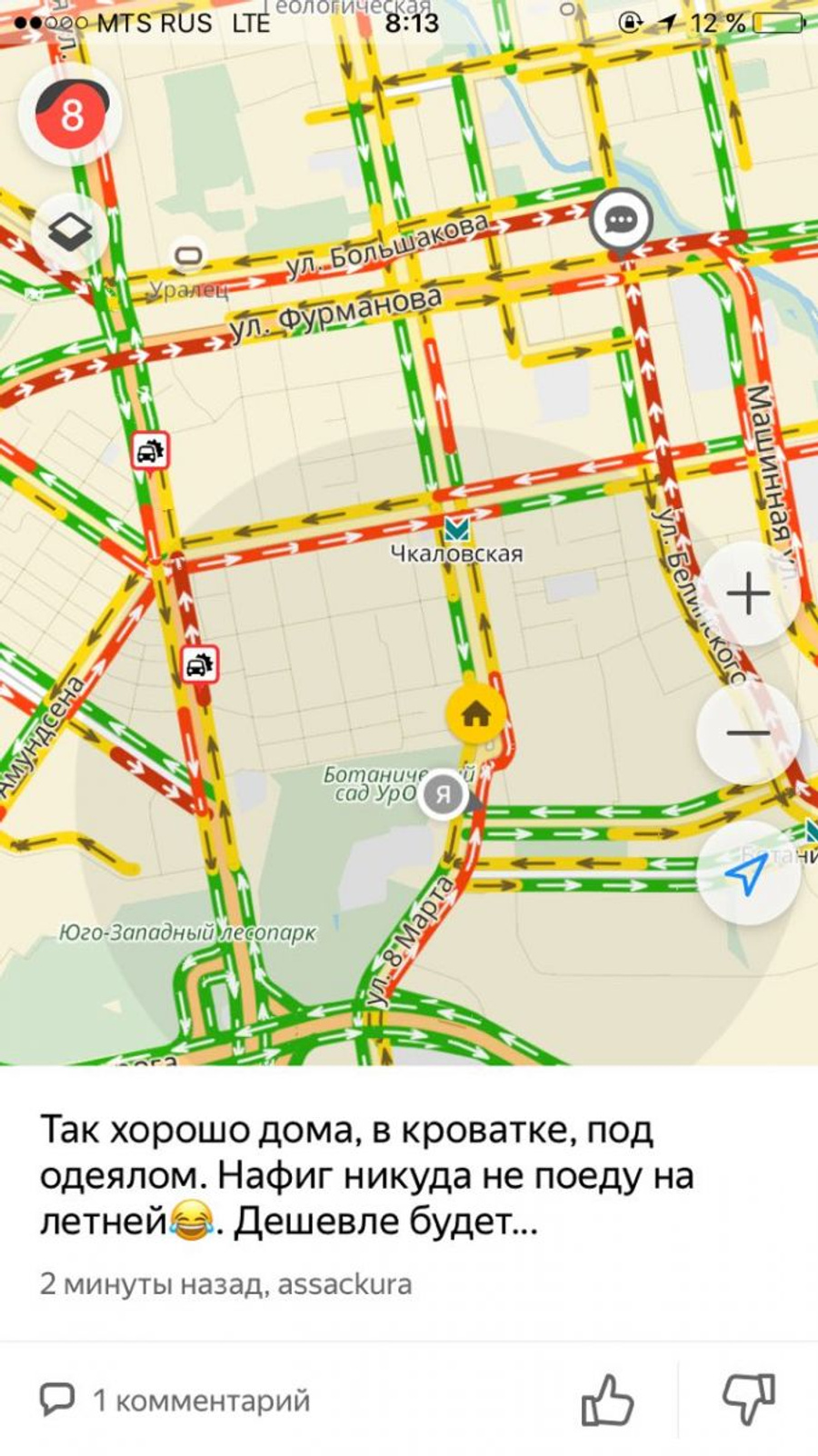This screenshot has width=818, height=1456.
Task: Tap the home marker on the map
Action: tap(475, 714)
